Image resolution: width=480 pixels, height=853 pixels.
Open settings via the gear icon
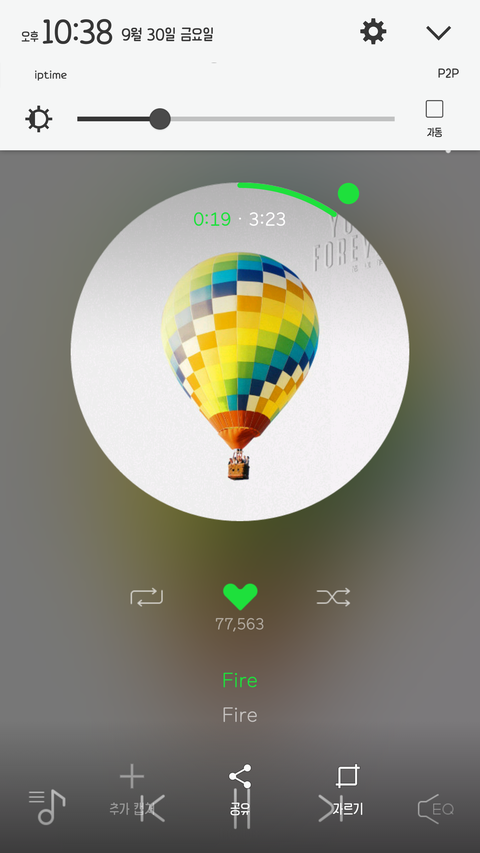point(373,32)
